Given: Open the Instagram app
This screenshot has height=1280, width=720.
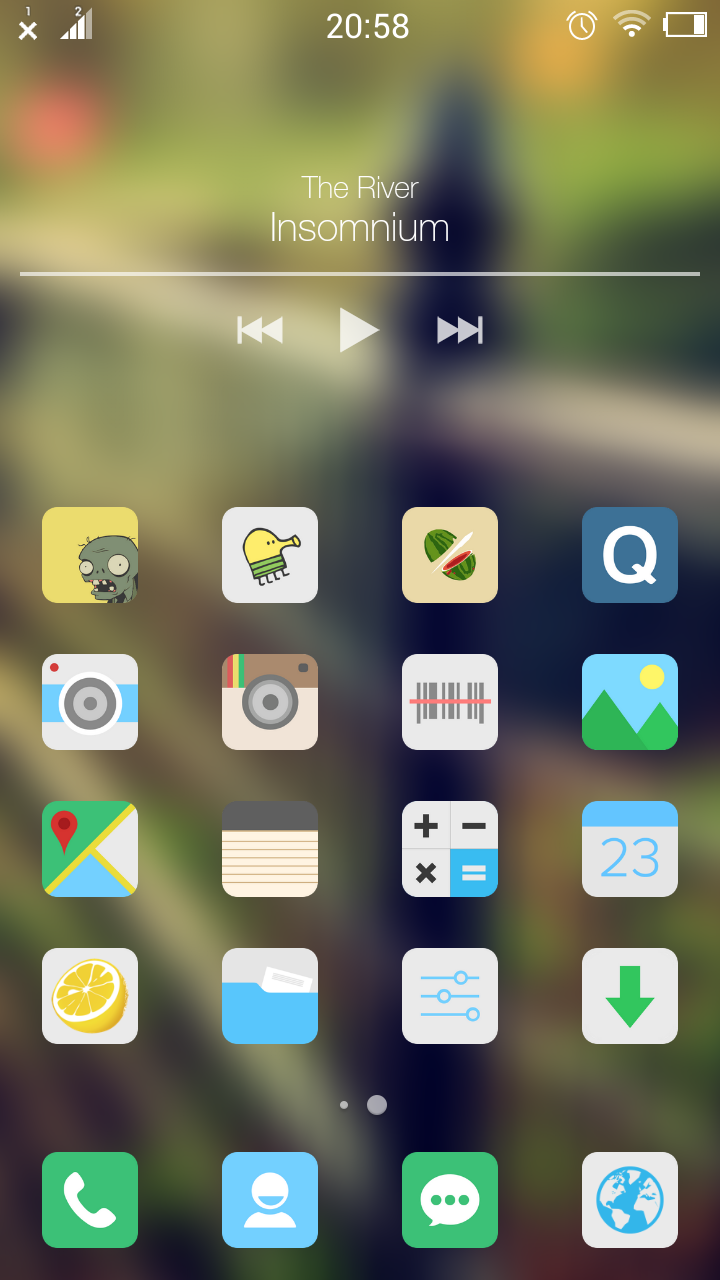Looking at the screenshot, I should [x=270, y=702].
